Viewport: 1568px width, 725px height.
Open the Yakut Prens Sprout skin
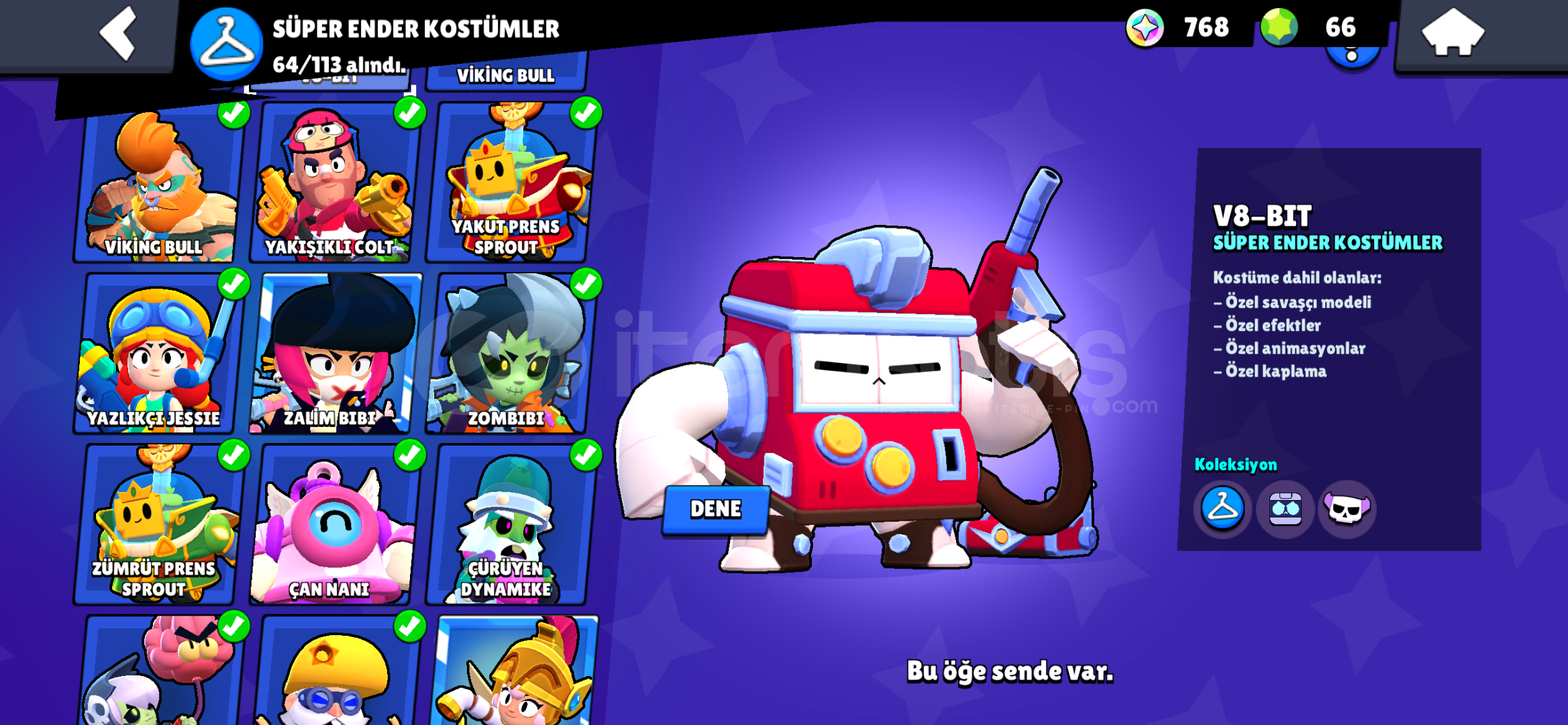pyautogui.click(x=510, y=183)
